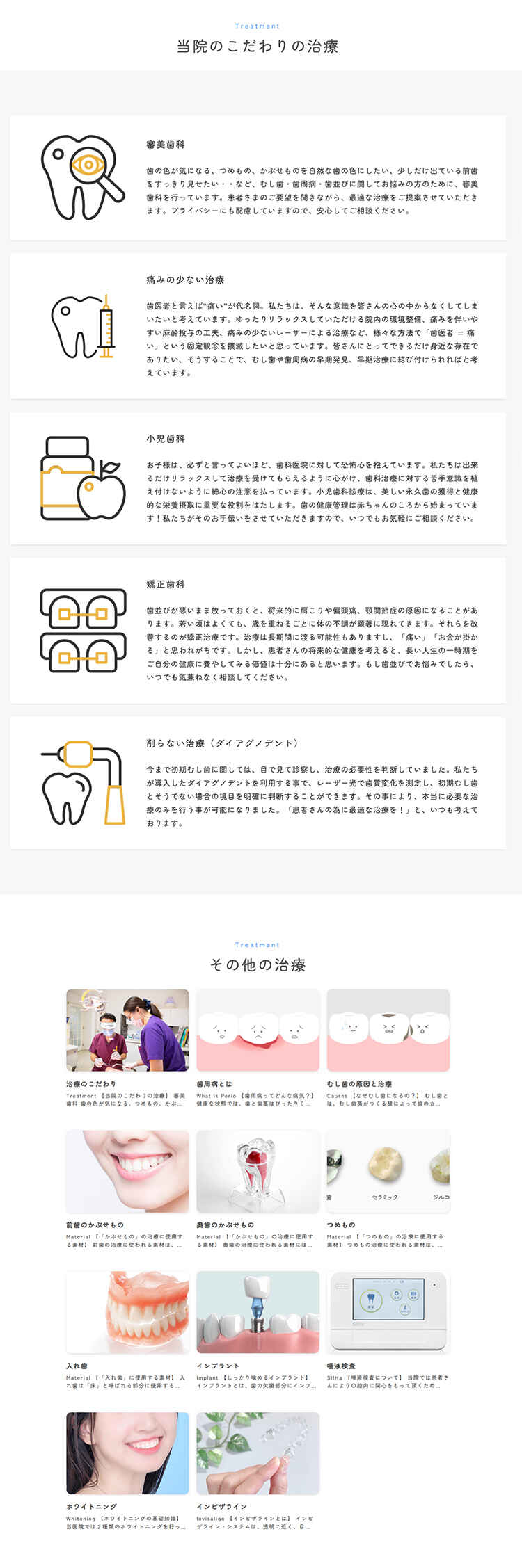The image size is (522, 1568).
Task: Select the つめもの materials card
Action: [388, 1171]
